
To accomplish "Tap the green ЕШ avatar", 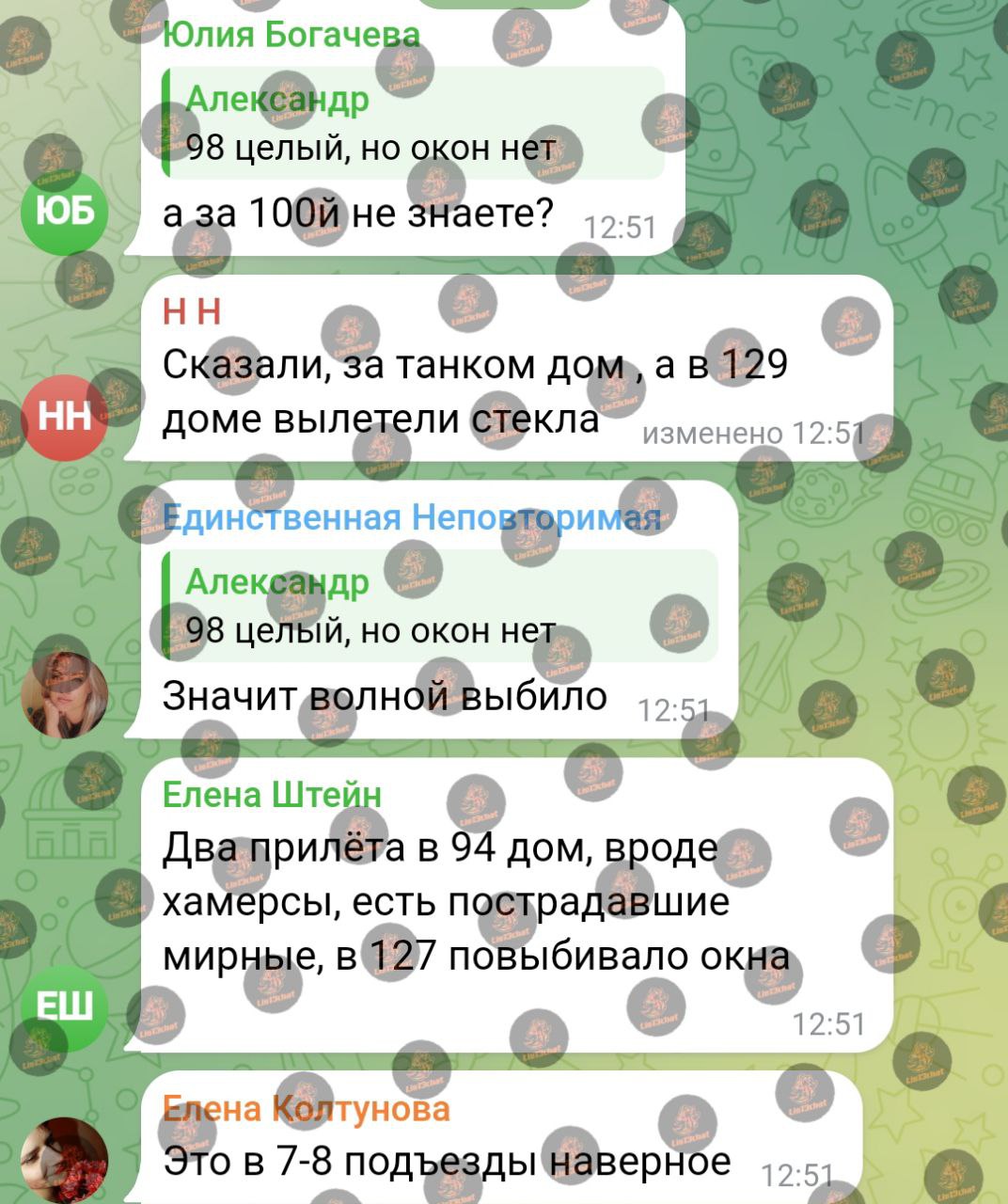I will tap(64, 1007).
